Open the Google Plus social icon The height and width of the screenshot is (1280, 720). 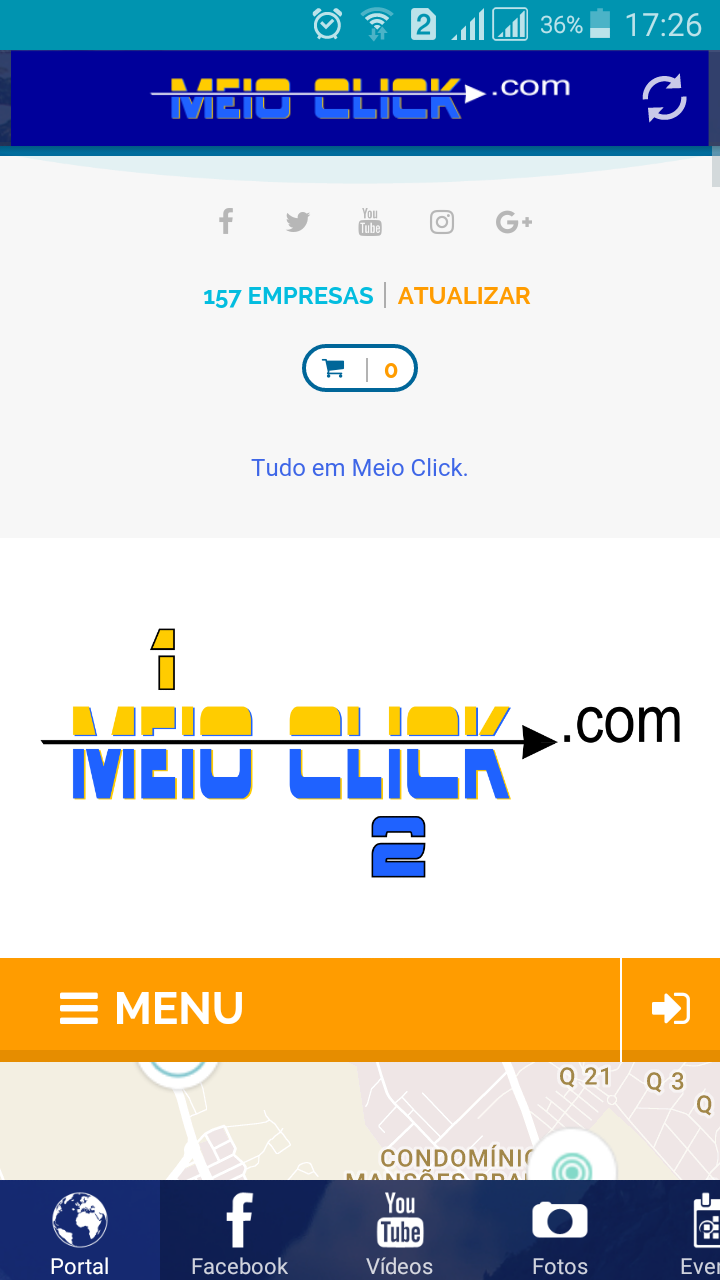click(514, 222)
